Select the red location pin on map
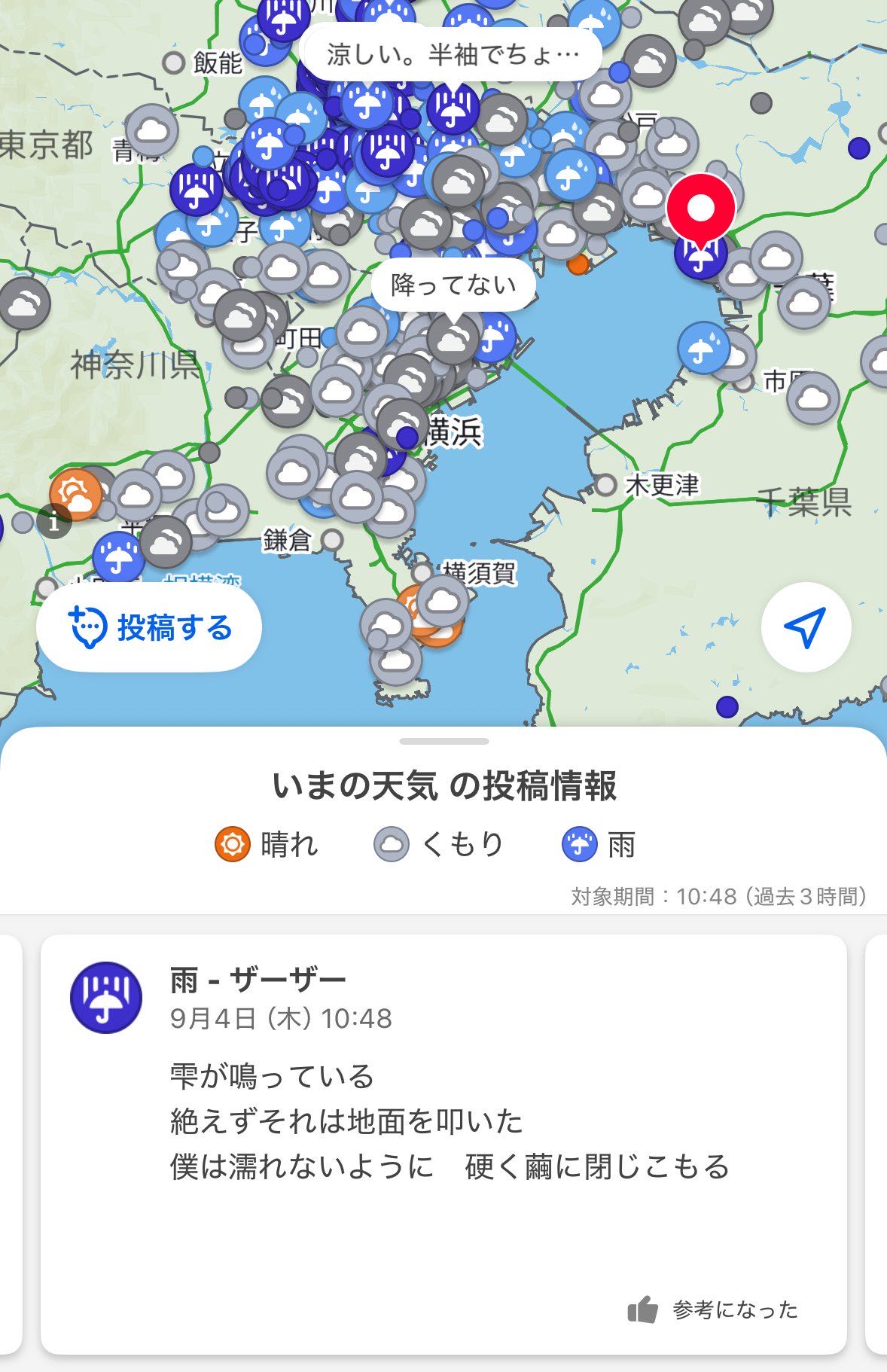The width and height of the screenshot is (887, 1372). tap(700, 209)
